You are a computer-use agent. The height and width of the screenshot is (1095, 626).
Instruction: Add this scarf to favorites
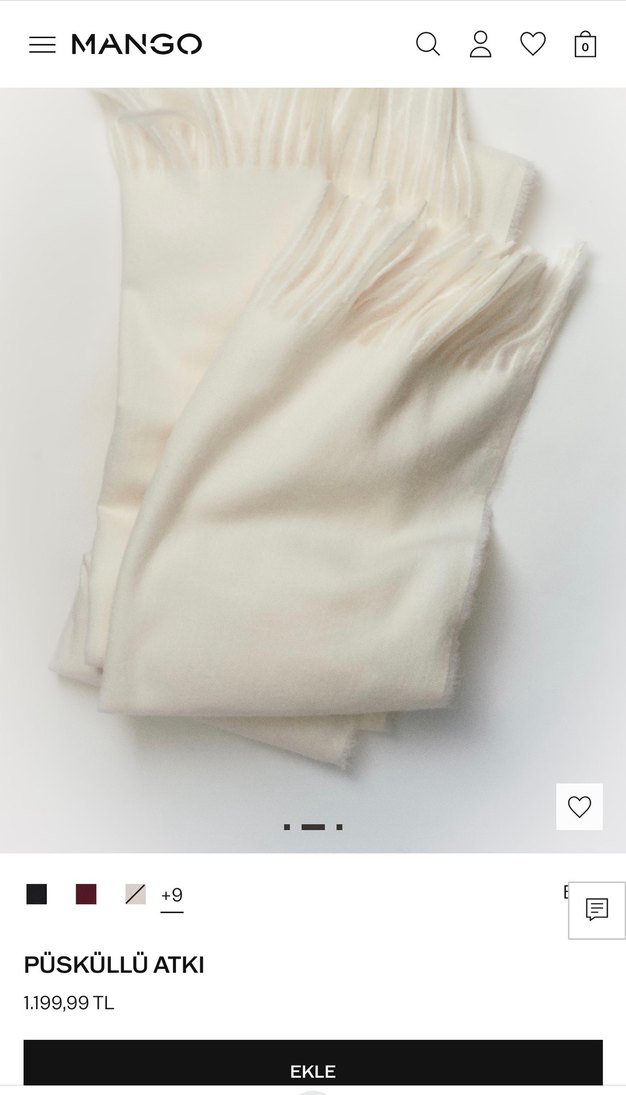(579, 806)
